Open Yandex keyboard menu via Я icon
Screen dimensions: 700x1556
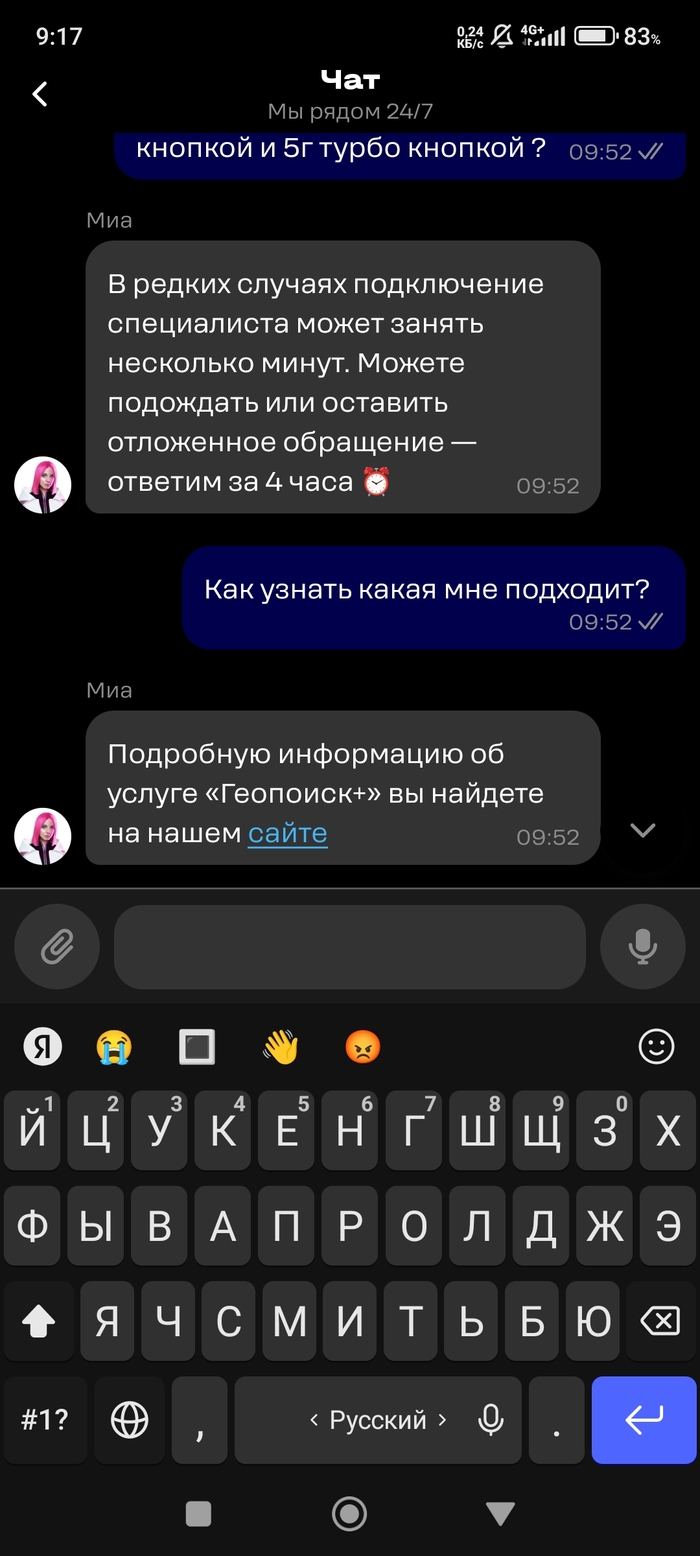43,1047
